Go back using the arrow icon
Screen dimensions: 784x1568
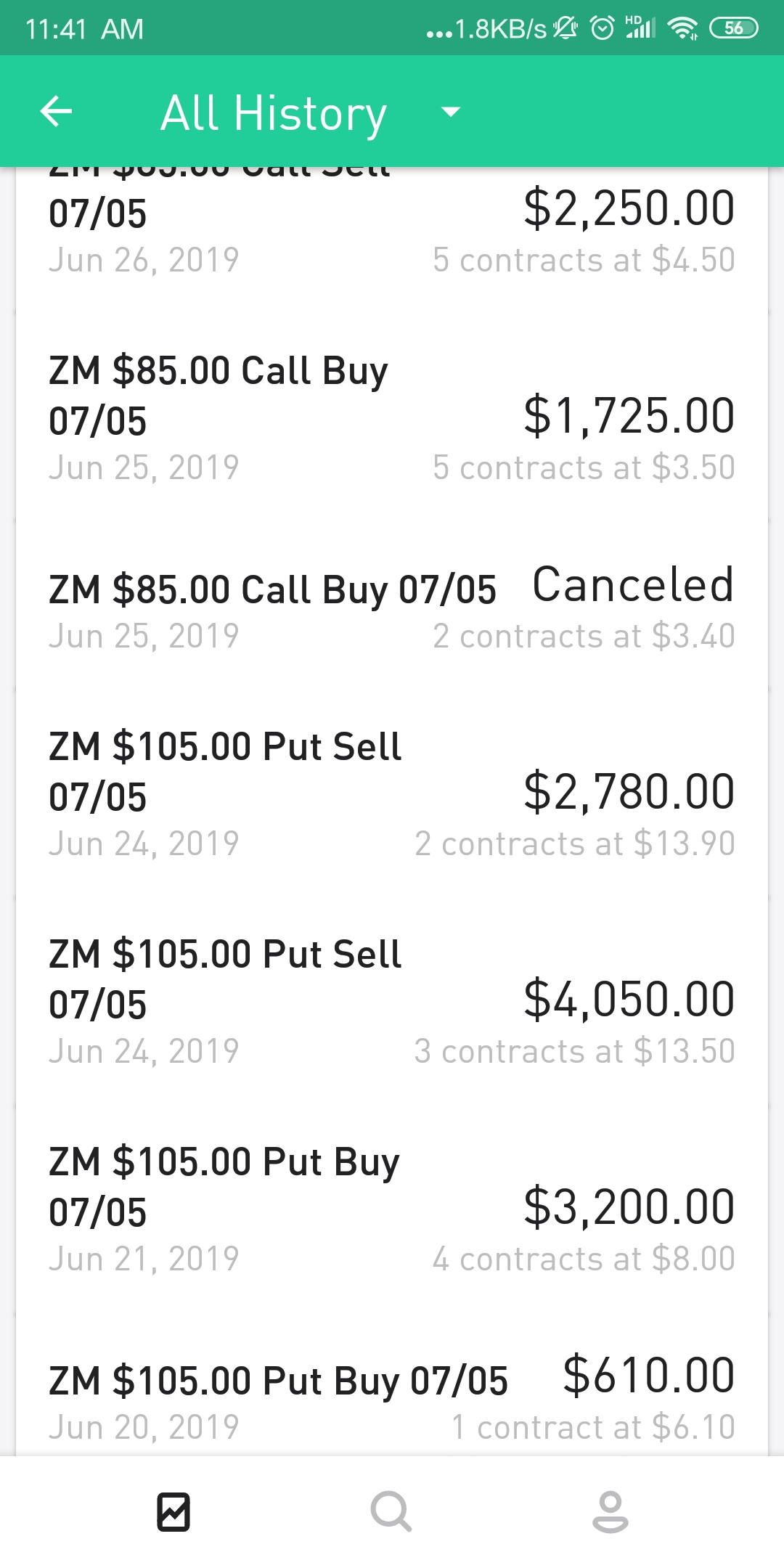(x=56, y=112)
